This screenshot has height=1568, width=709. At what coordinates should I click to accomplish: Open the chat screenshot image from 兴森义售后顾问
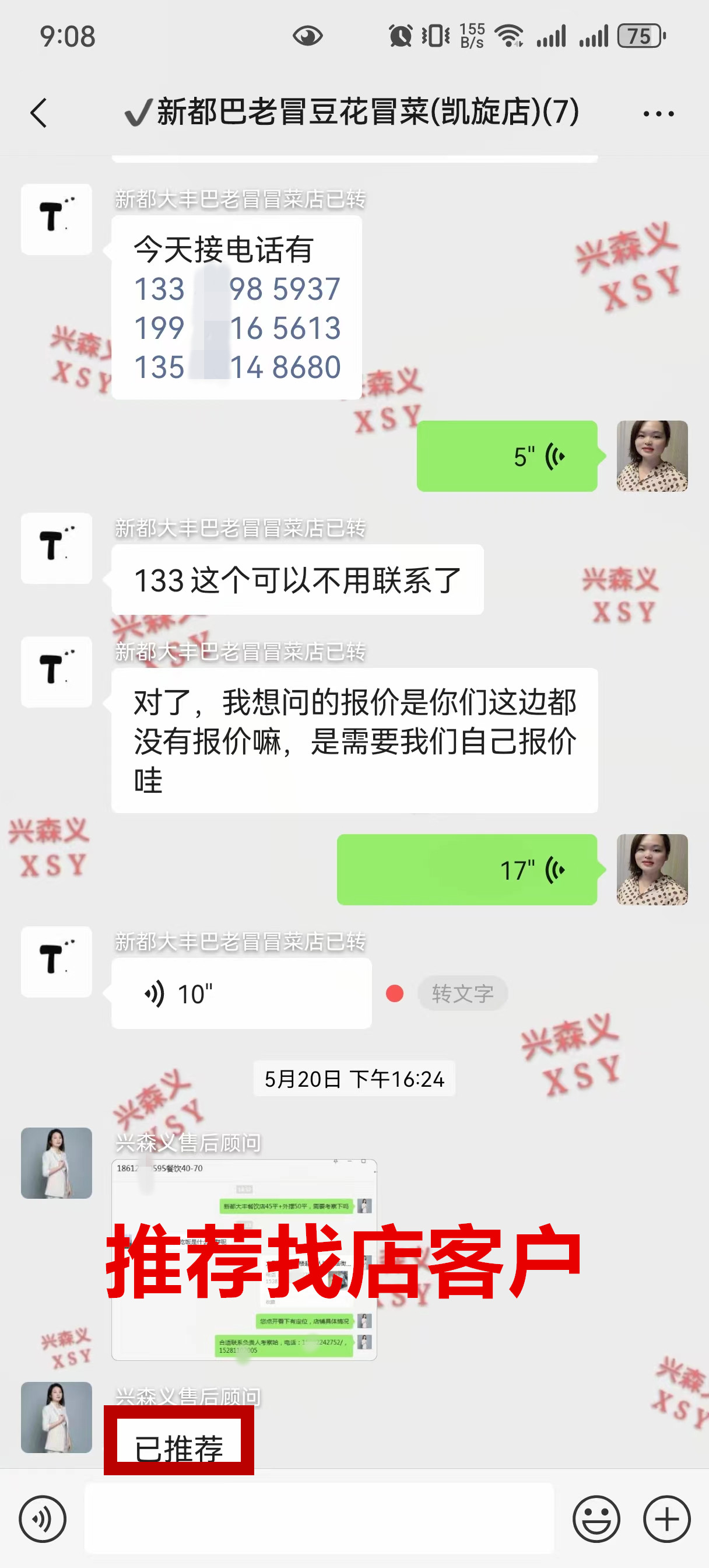pyautogui.click(x=244, y=1260)
